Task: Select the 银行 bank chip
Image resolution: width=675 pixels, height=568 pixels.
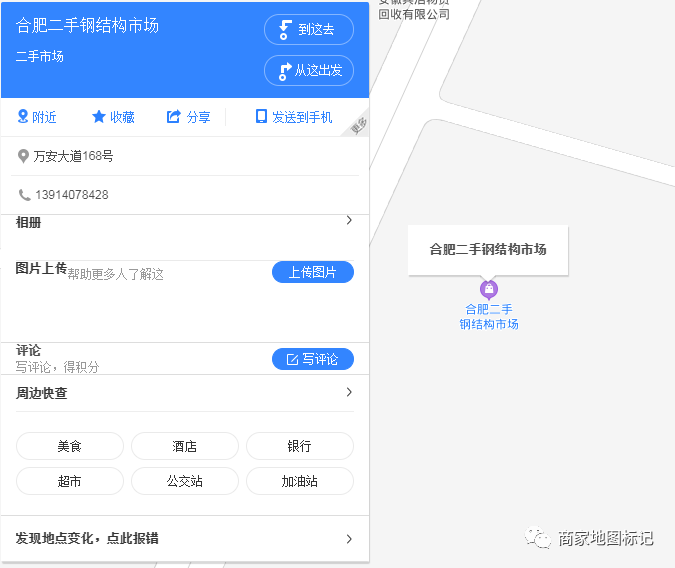Action: [x=299, y=446]
